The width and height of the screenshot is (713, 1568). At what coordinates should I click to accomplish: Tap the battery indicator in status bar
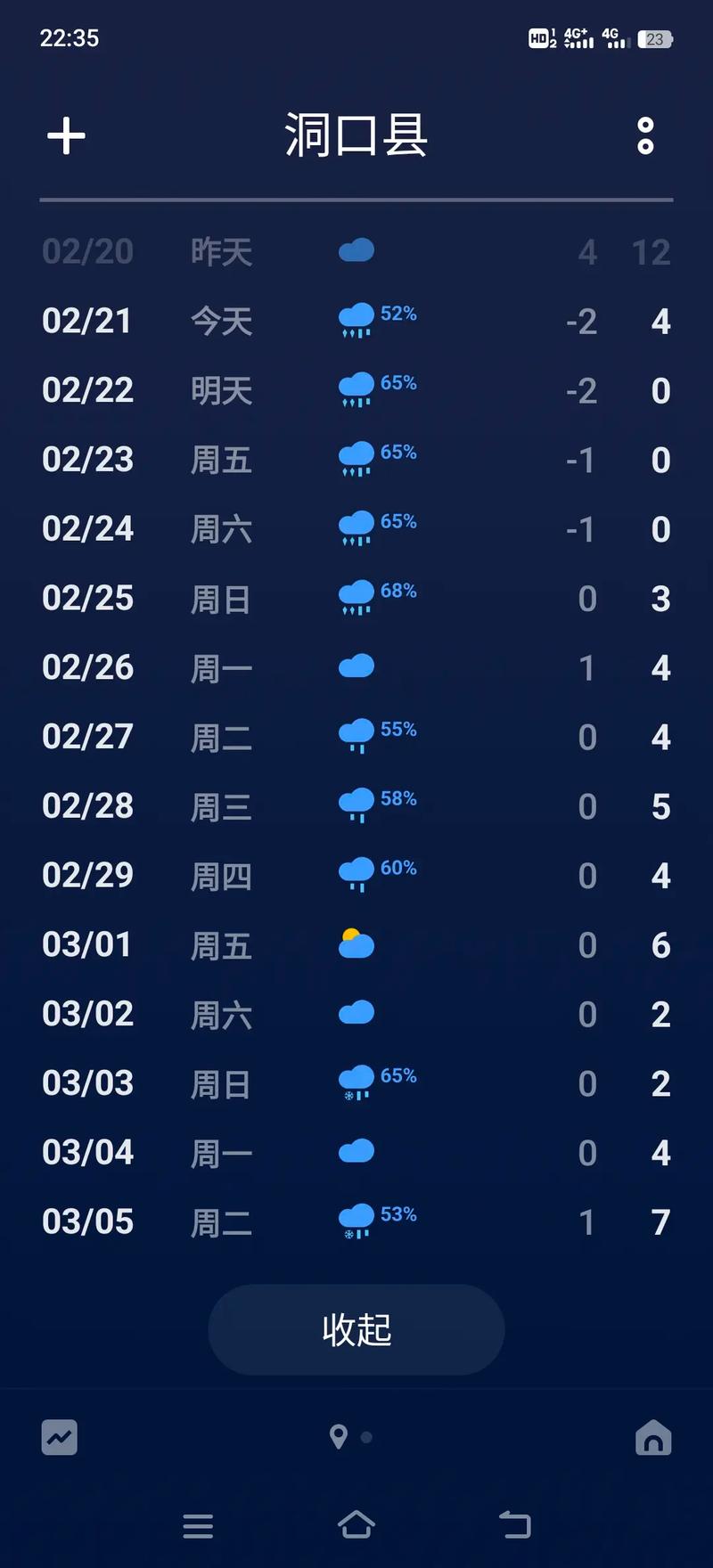point(656,38)
